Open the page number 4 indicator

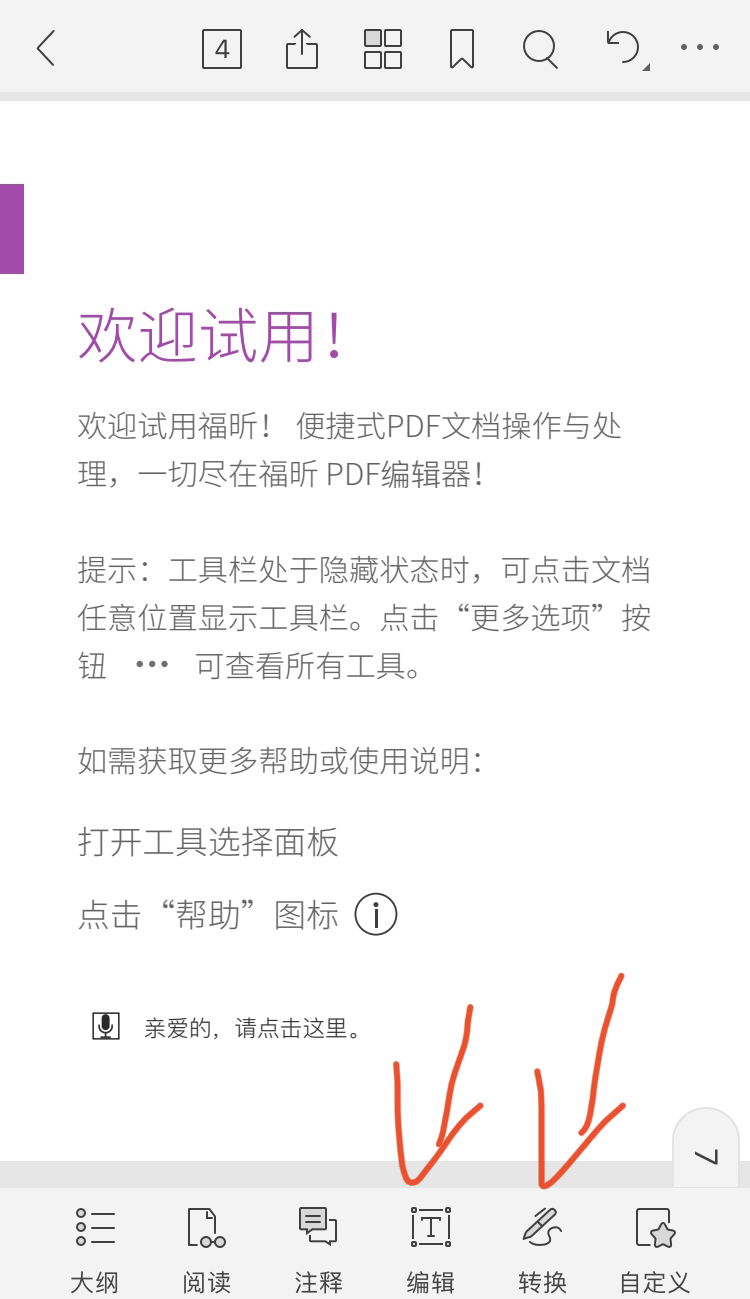[222, 49]
